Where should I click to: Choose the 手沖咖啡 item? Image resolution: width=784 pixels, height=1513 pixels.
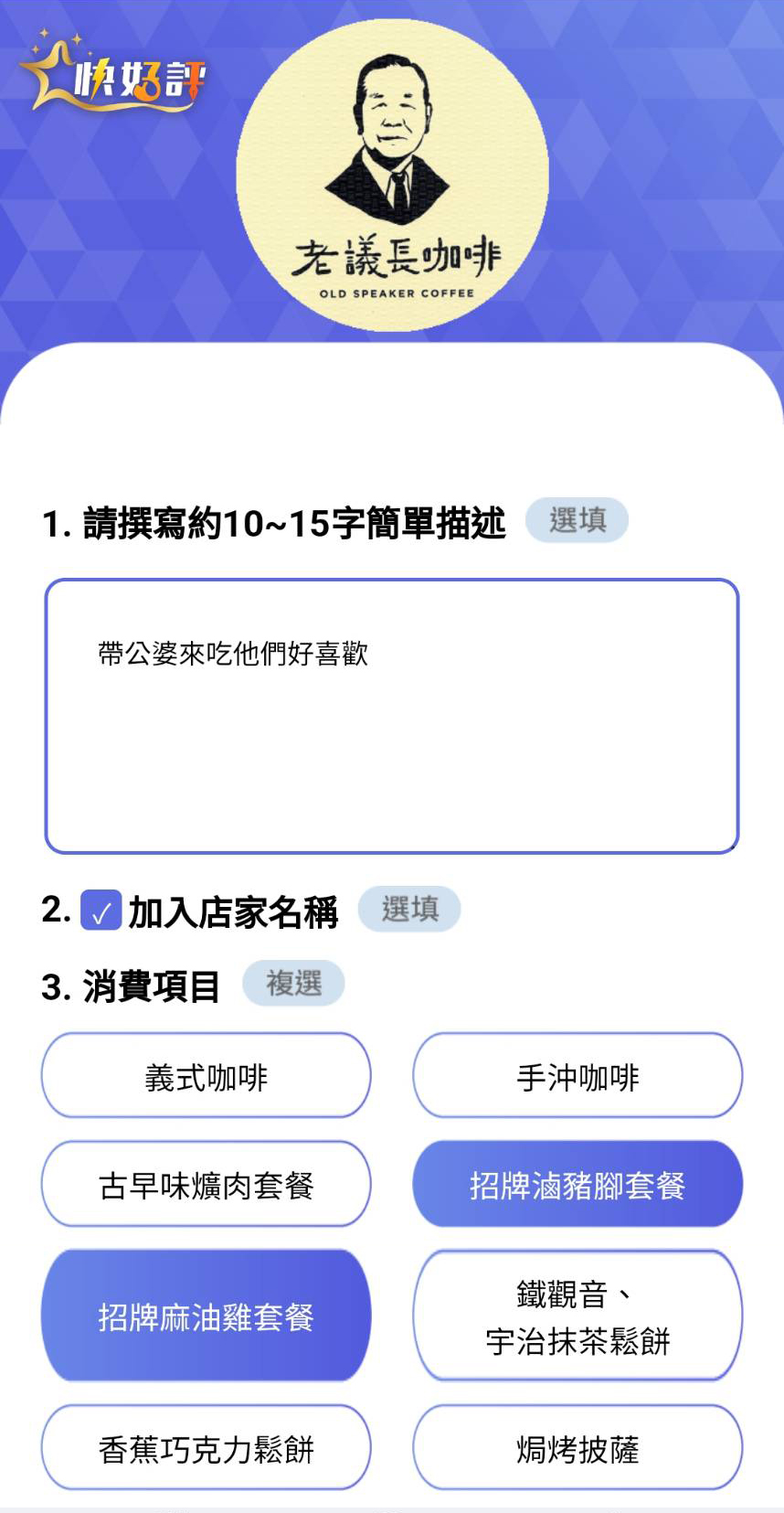577,1076
